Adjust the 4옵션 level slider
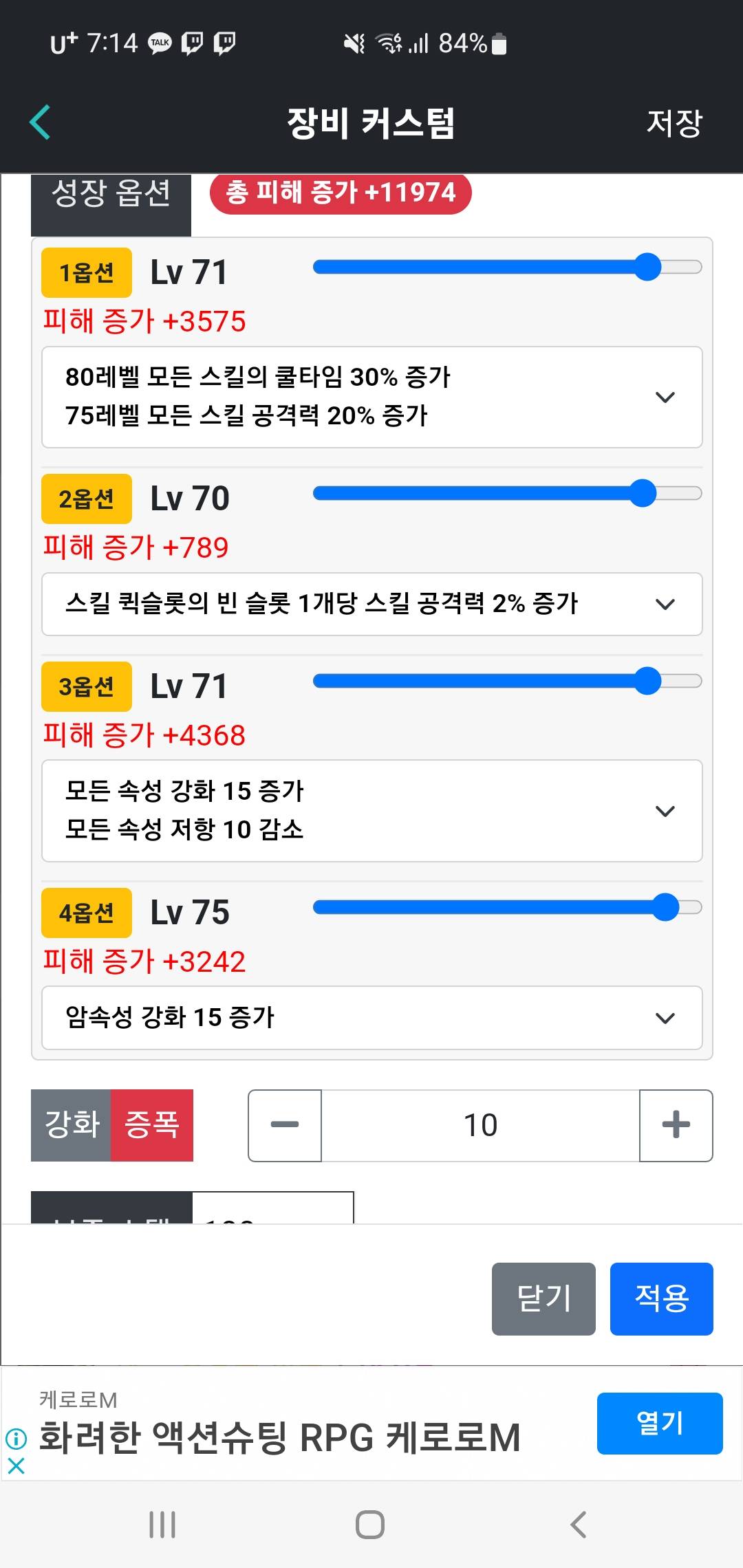Screen dimensions: 743x1568 [665, 907]
